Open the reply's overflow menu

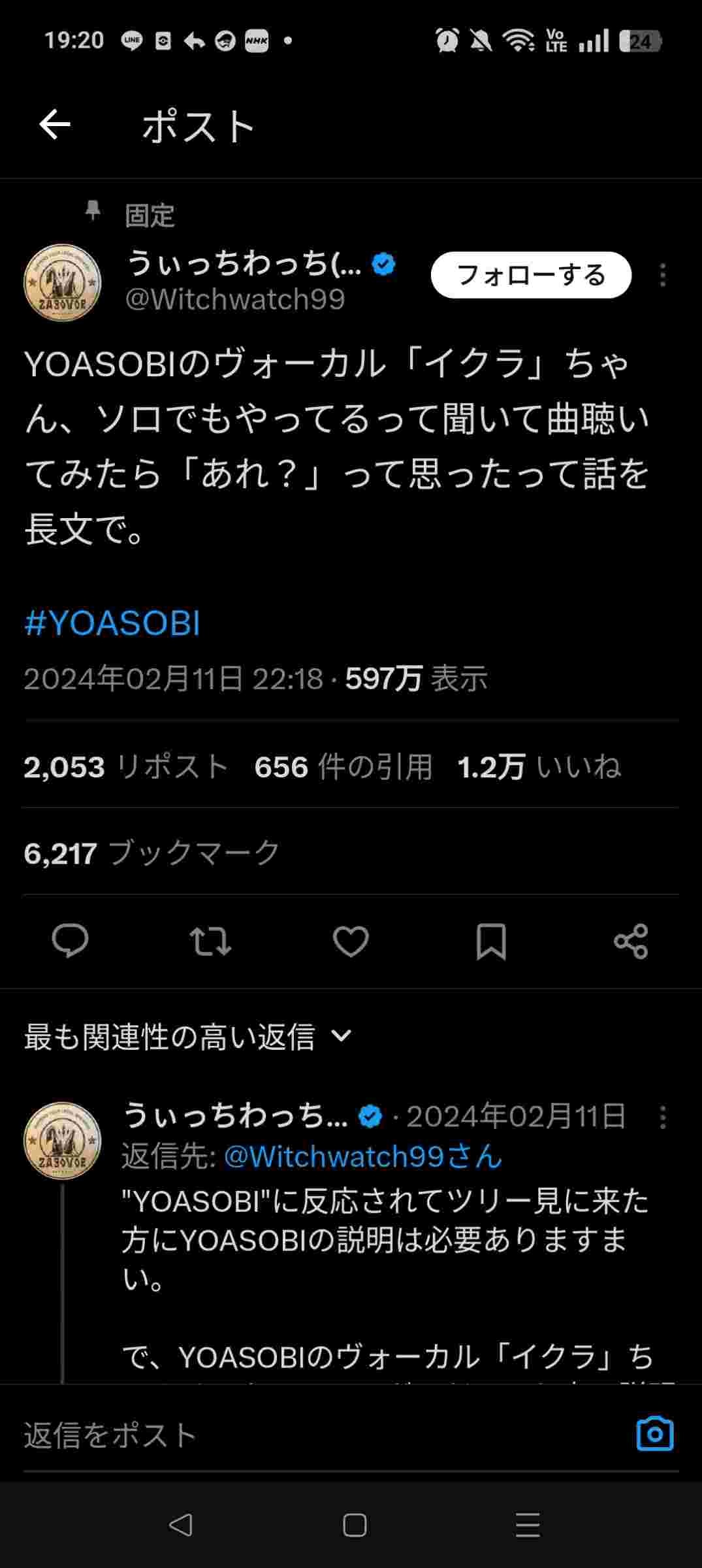pos(662,1117)
